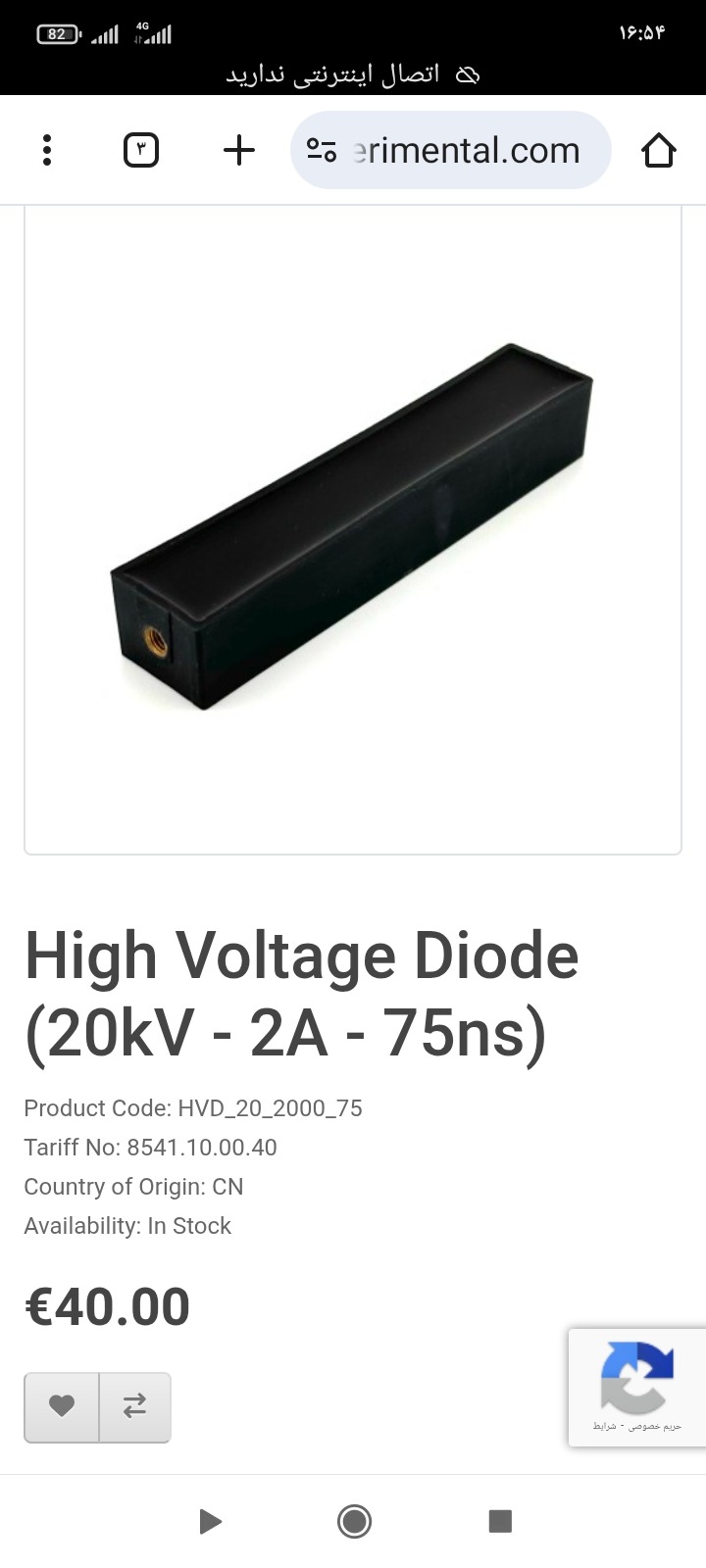This screenshot has height=1568, width=706.
Task: Go to the browser home page
Action: point(658,150)
